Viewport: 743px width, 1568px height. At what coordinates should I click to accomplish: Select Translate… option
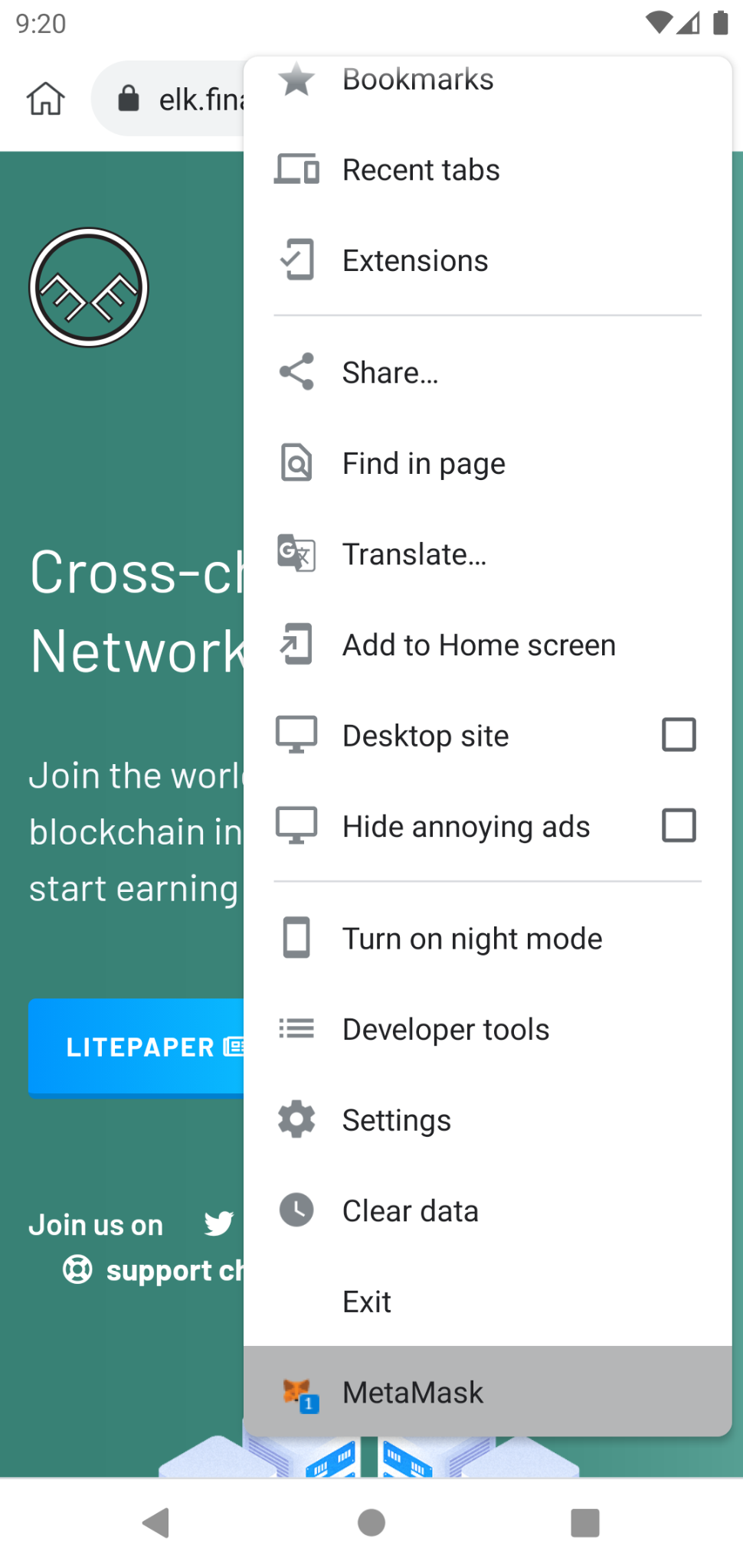coord(414,554)
